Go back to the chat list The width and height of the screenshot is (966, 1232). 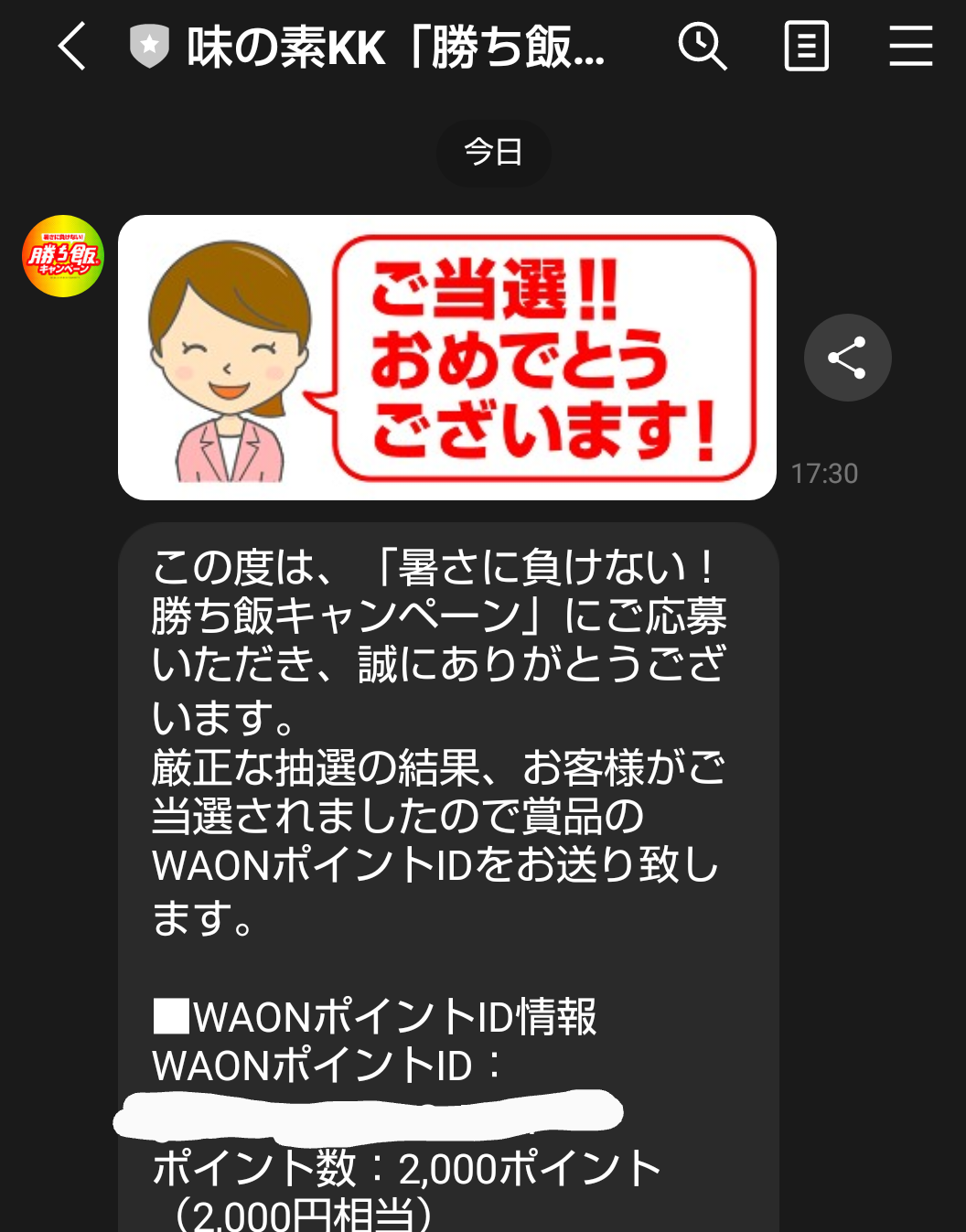point(71,46)
